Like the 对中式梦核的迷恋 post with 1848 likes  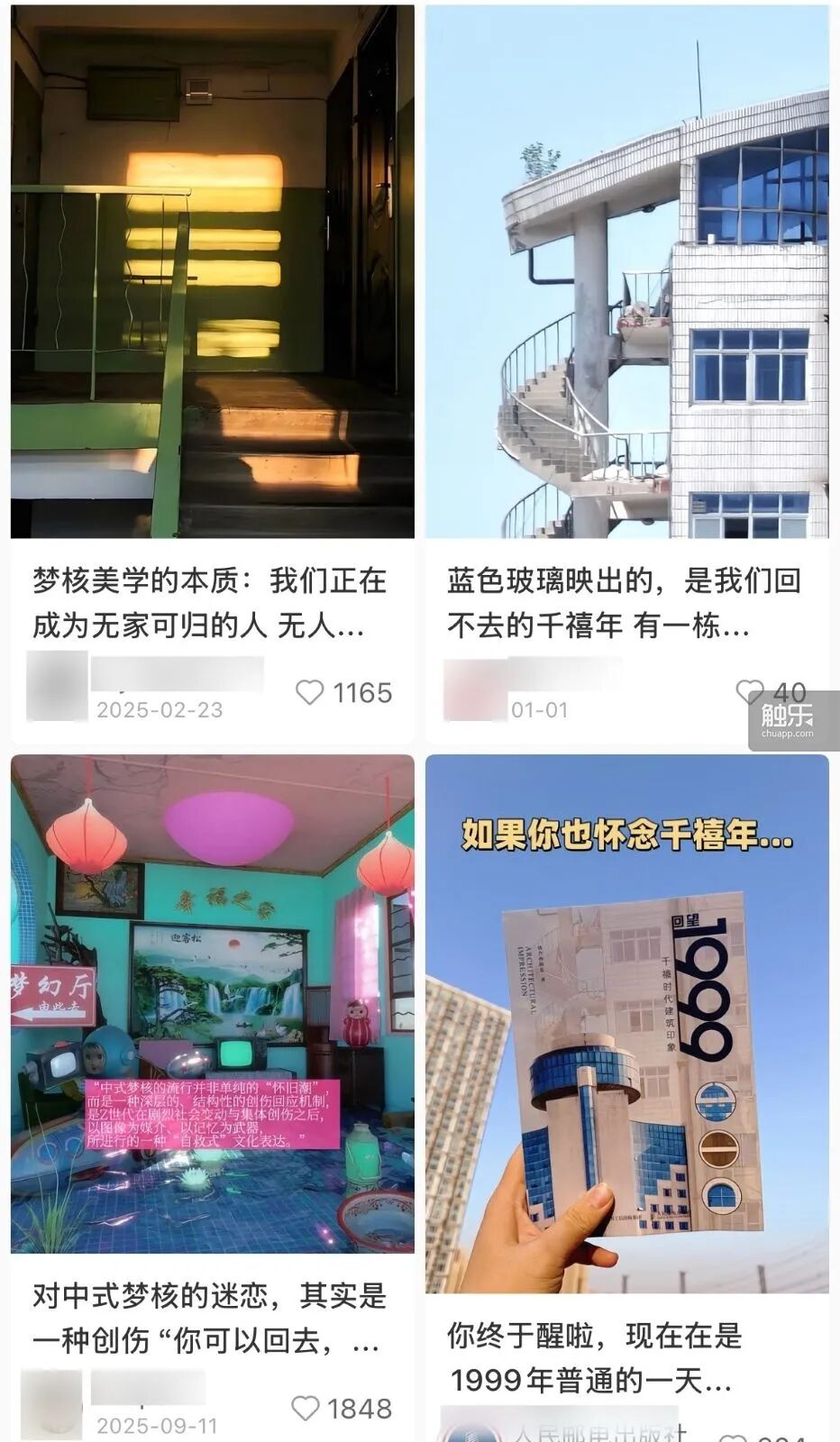(306, 1408)
